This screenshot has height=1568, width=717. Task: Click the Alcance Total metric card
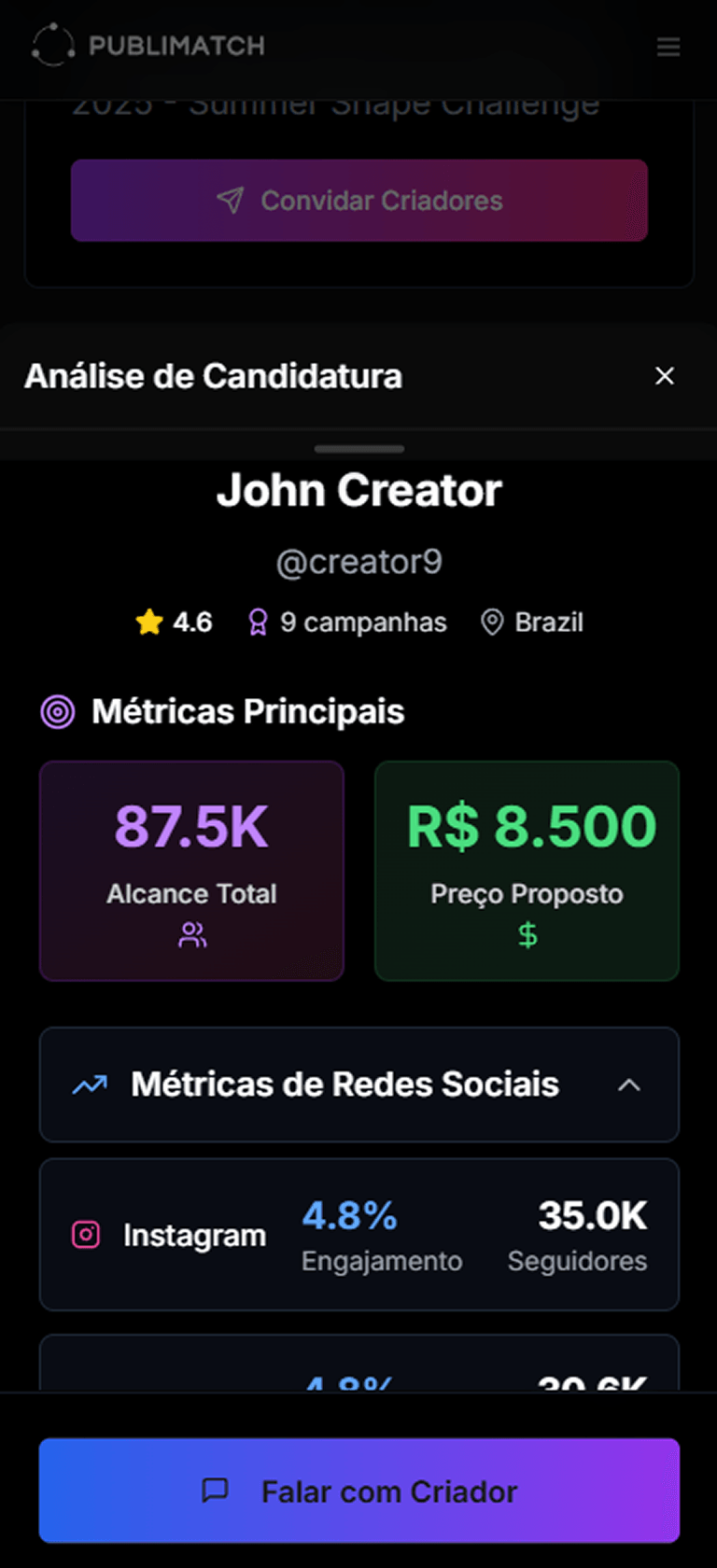tap(191, 871)
